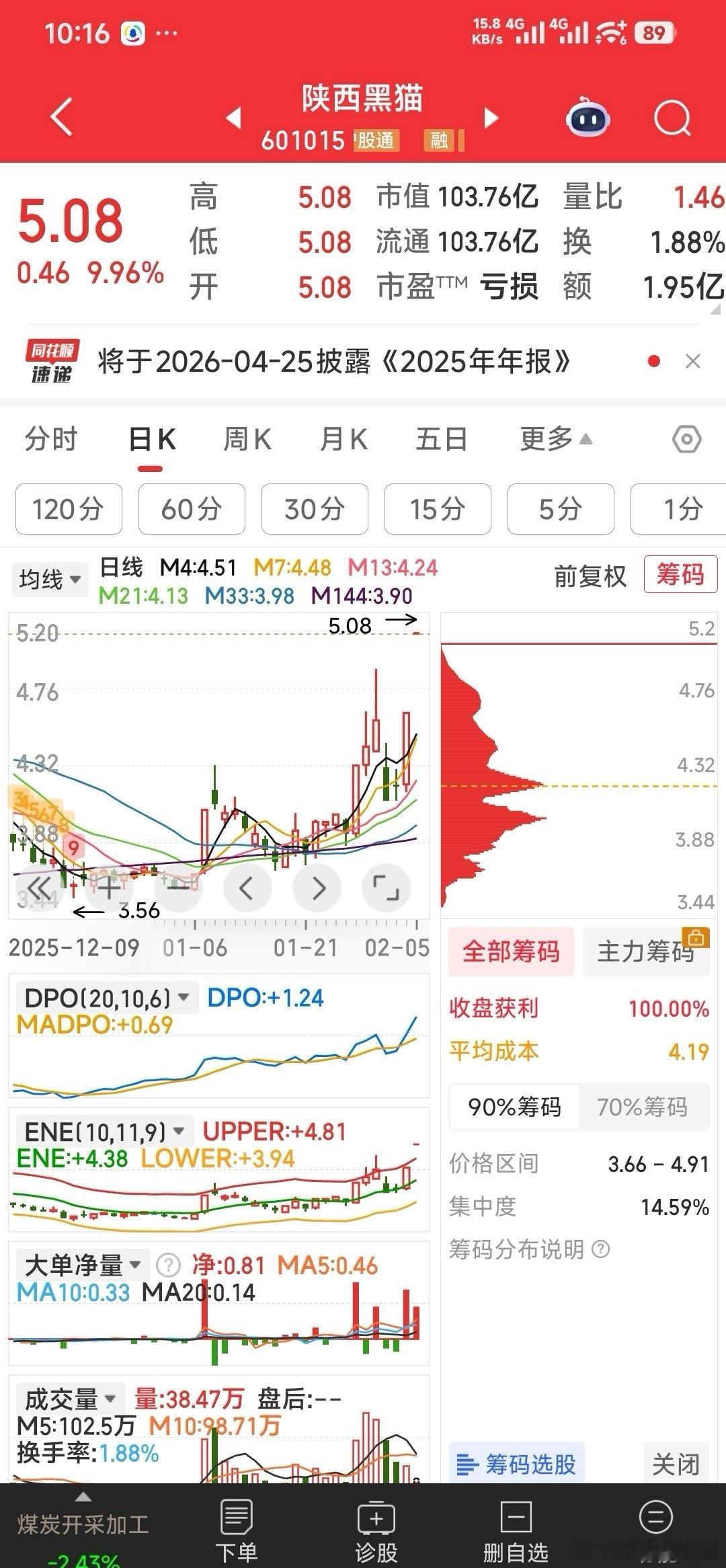This screenshot has height=1568, width=726.
Task: Select the 月K tab
Action: click(344, 440)
